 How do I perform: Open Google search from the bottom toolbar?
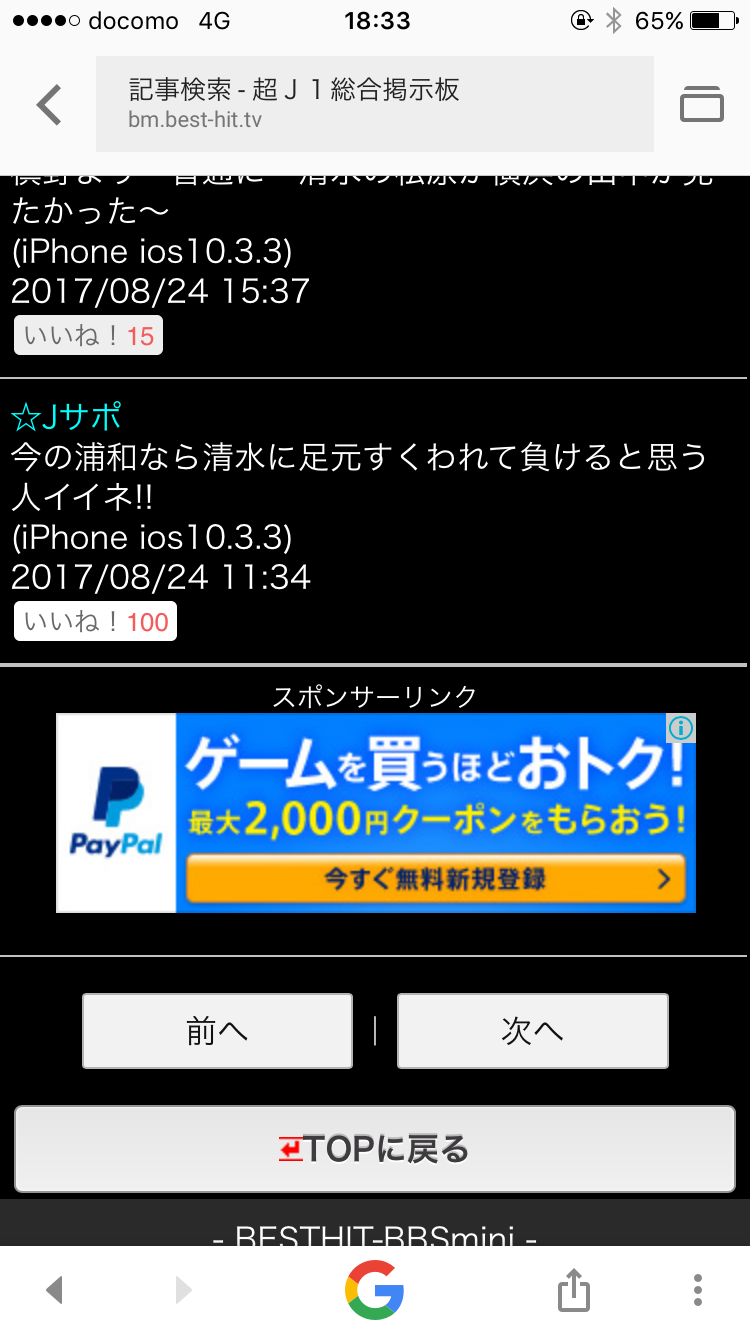click(x=375, y=1289)
